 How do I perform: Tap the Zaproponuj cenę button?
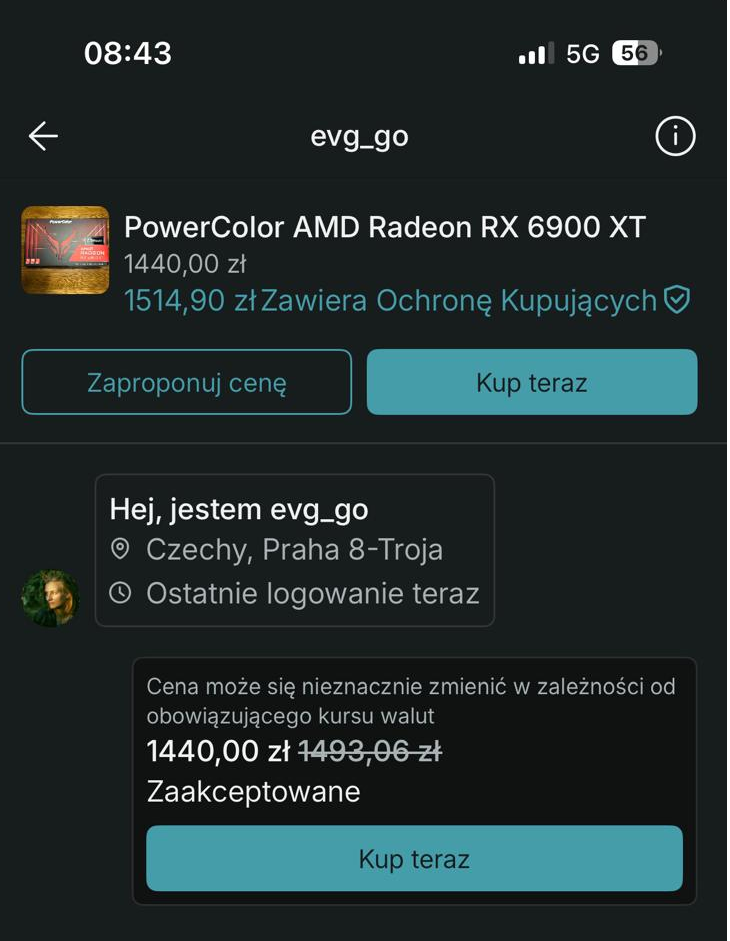click(x=187, y=382)
